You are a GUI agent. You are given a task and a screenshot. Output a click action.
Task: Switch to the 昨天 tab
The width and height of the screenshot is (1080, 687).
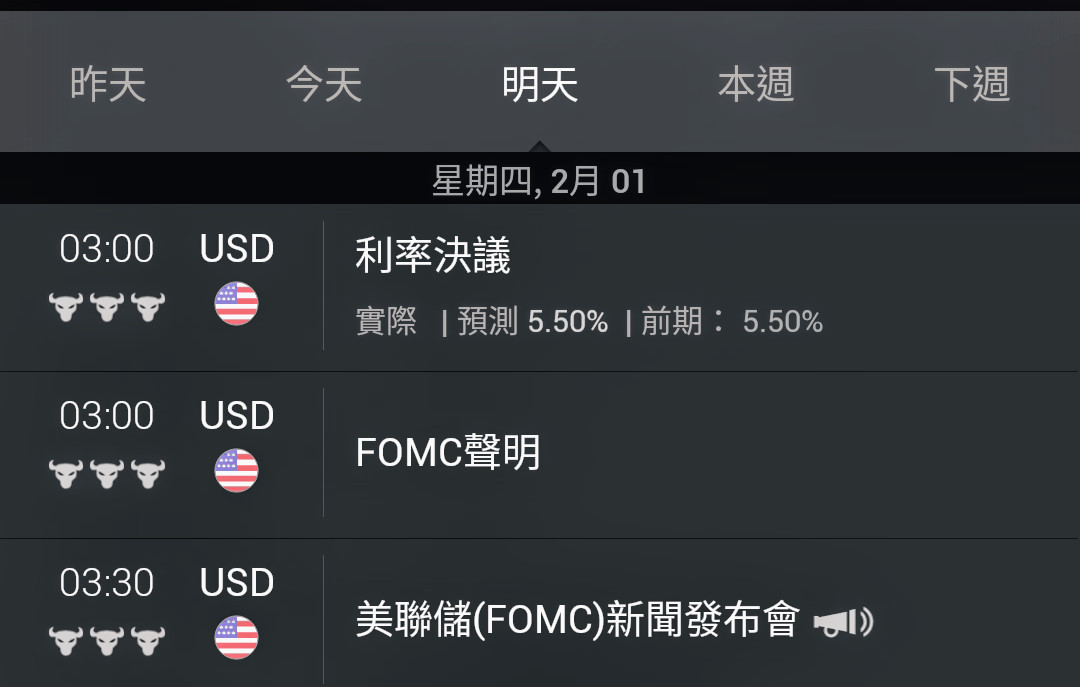108,85
